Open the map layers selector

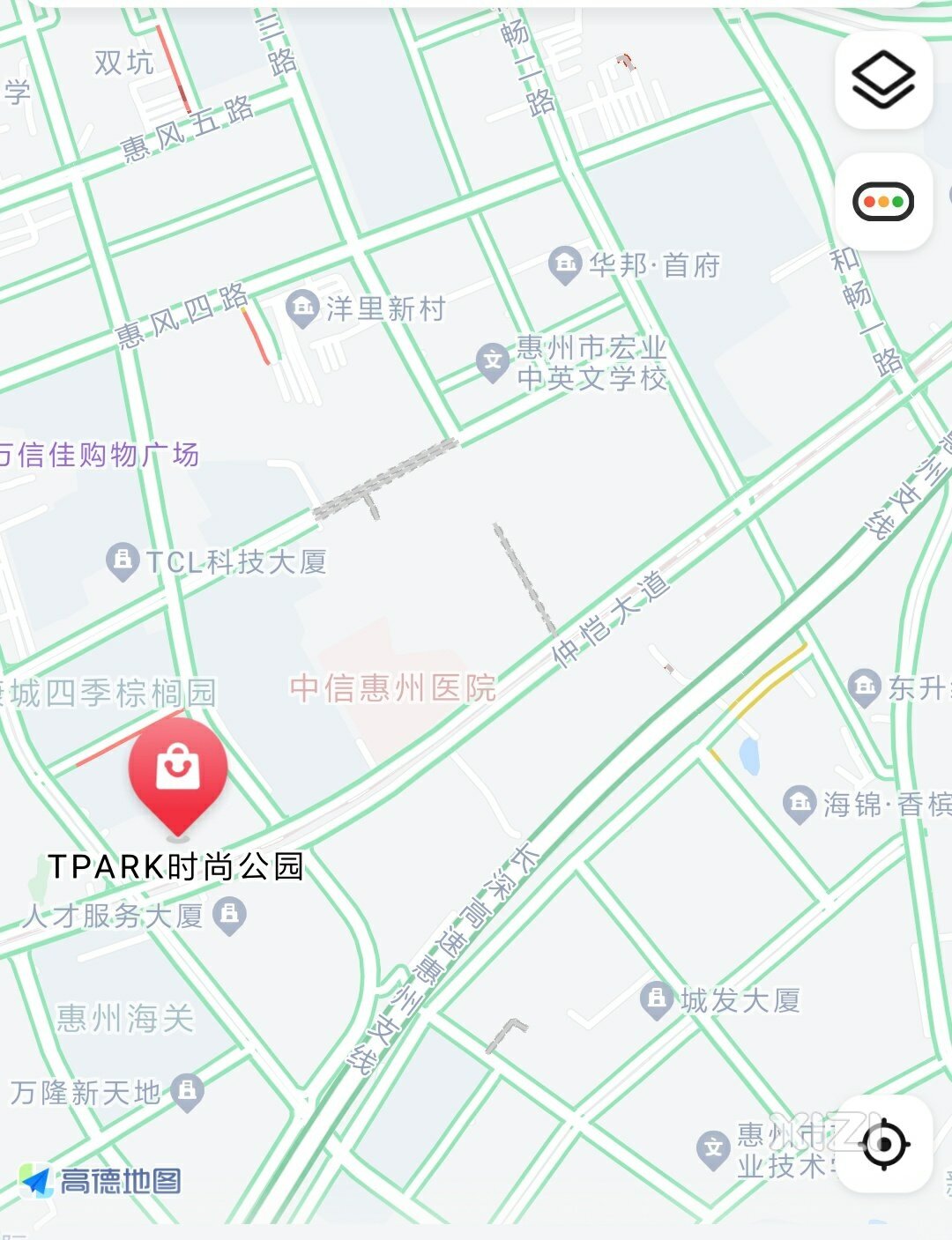tap(883, 80)
